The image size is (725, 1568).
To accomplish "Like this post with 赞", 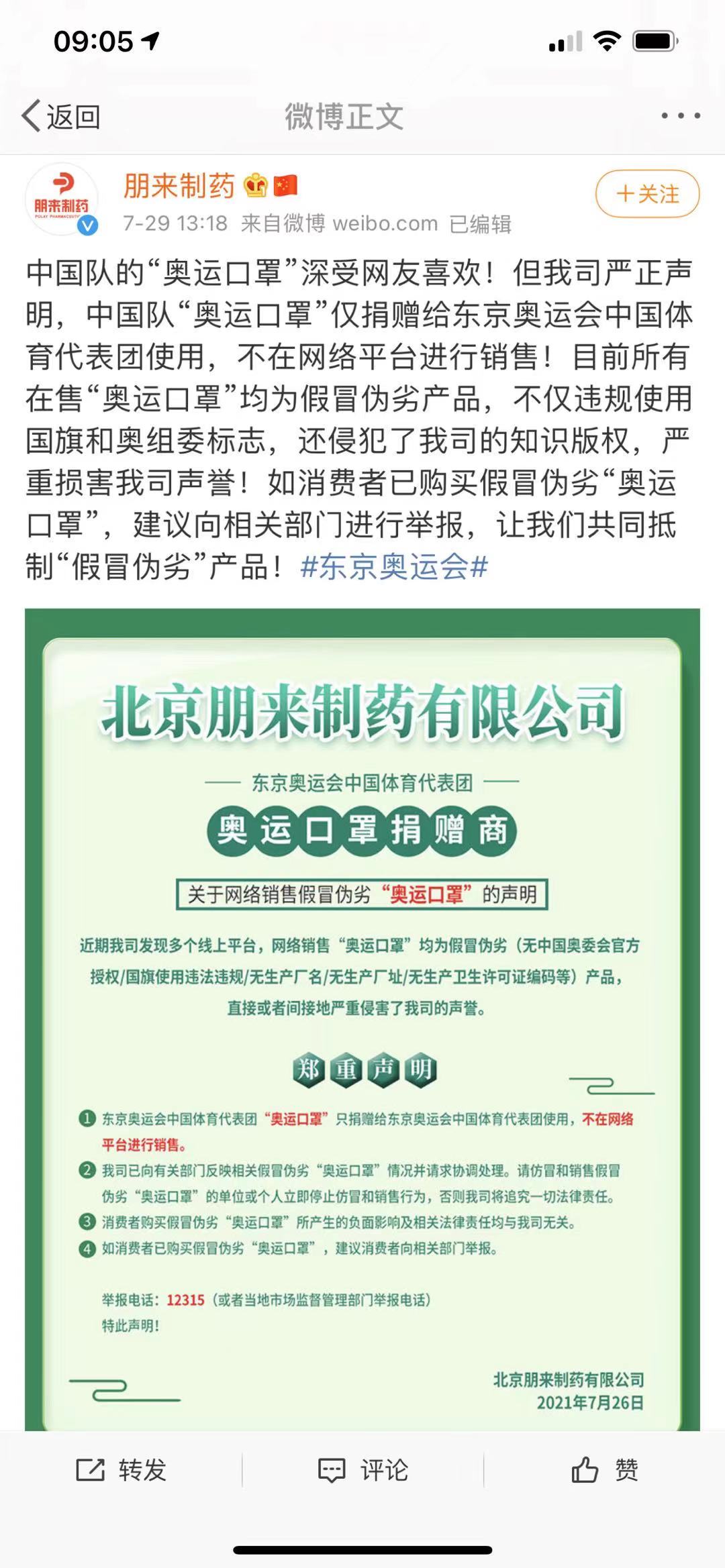I will coord(604,1470).
